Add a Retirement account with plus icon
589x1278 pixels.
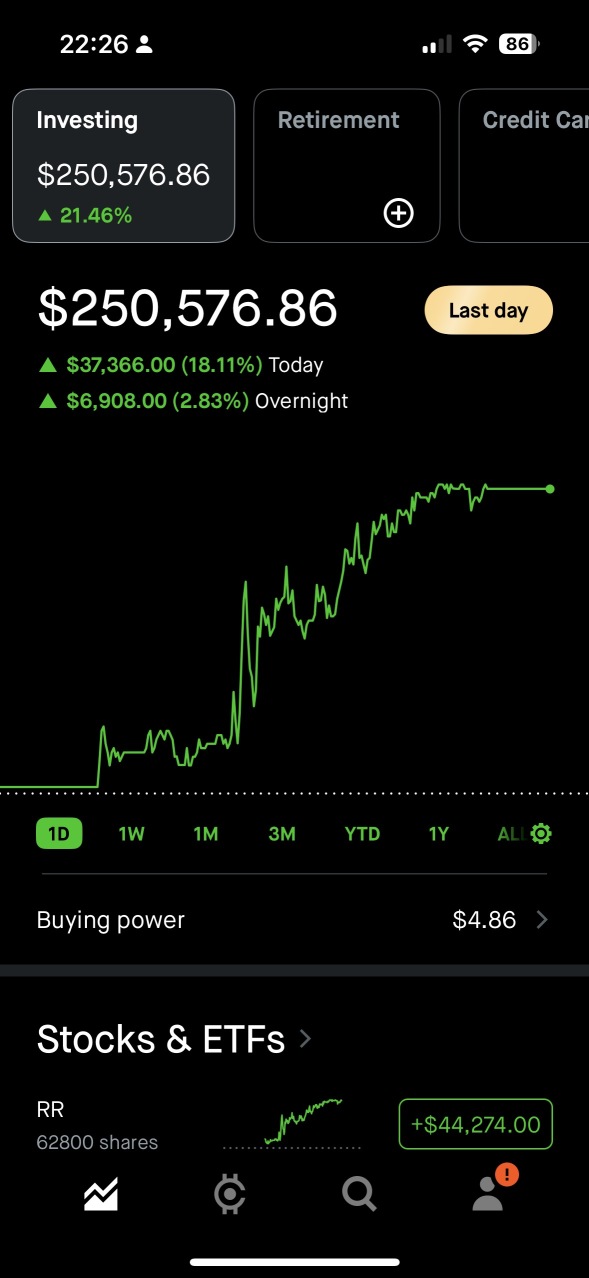(x=398, y=213)
